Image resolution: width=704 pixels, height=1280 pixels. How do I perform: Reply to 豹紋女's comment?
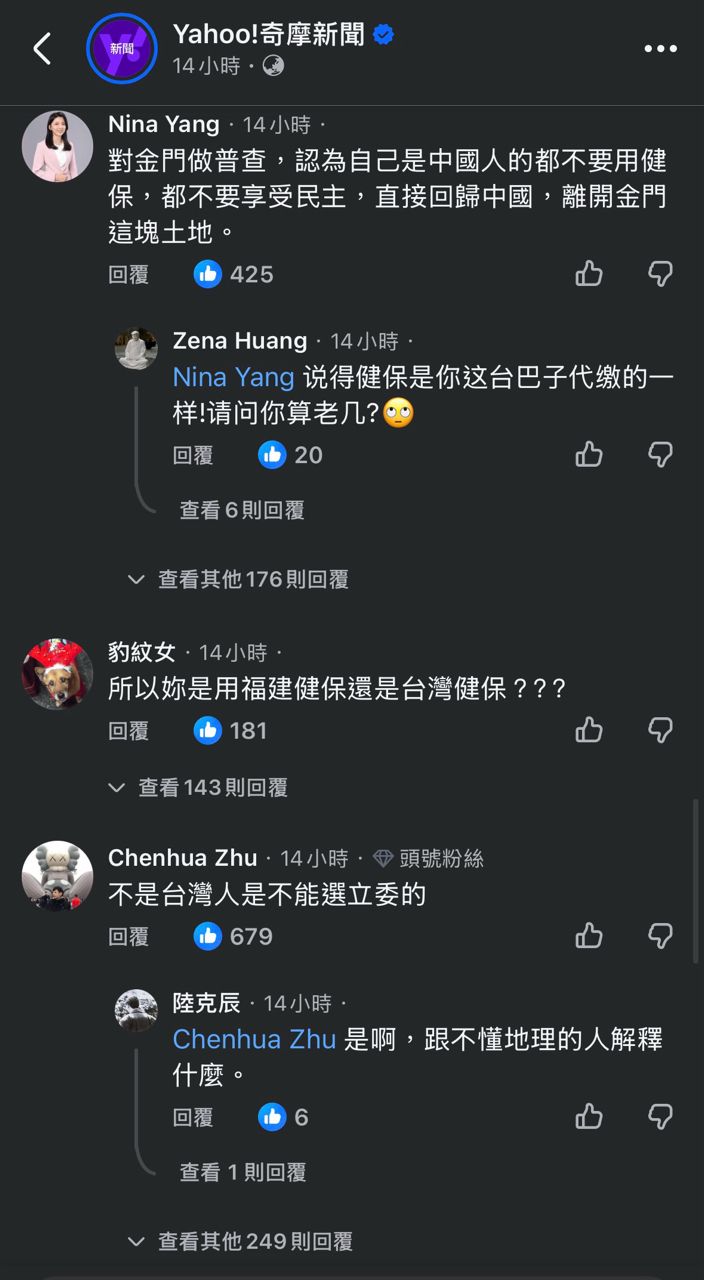(128, 731)
